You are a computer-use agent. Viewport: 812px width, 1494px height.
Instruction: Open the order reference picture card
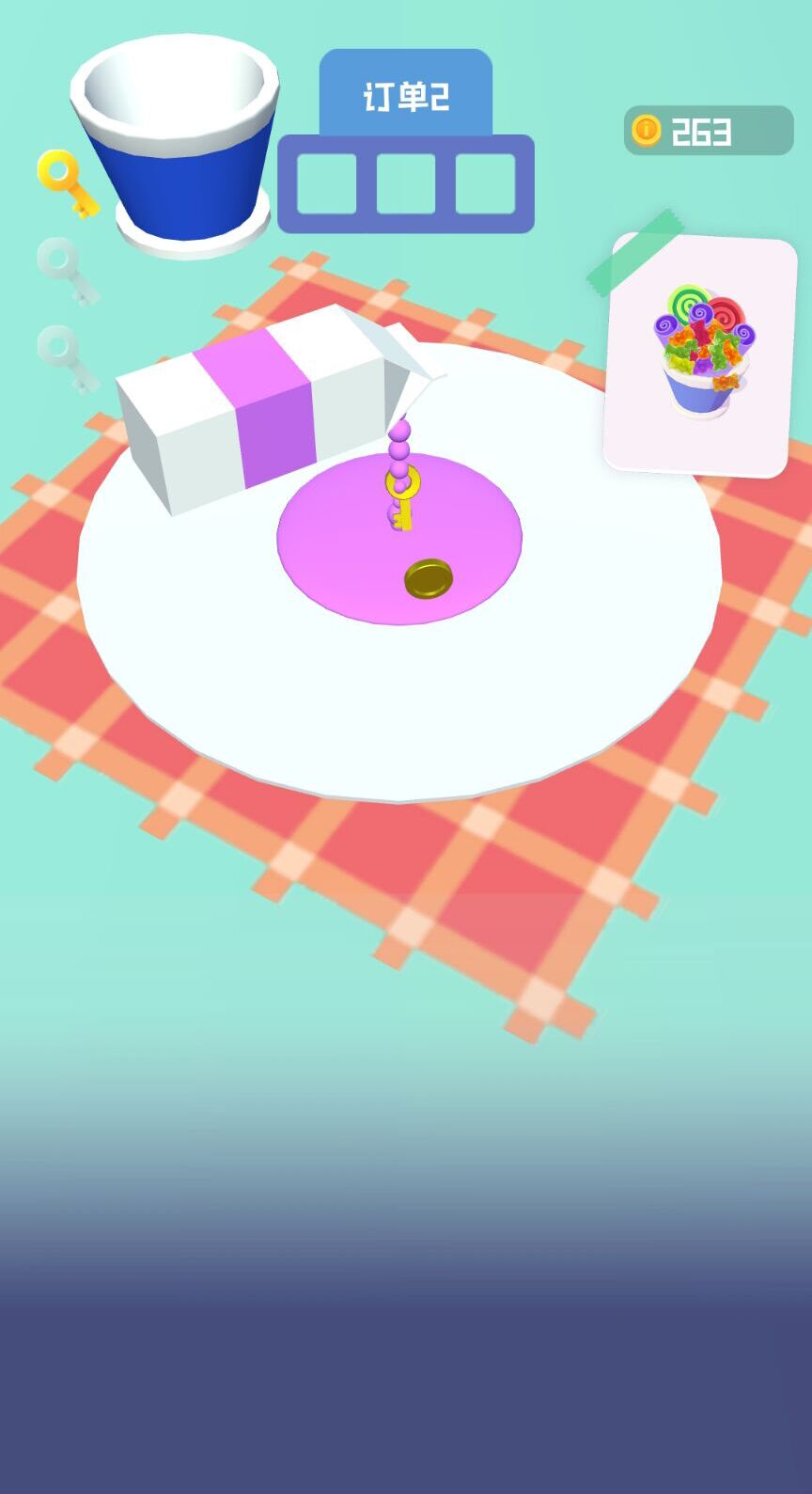[x=700, y=356]
